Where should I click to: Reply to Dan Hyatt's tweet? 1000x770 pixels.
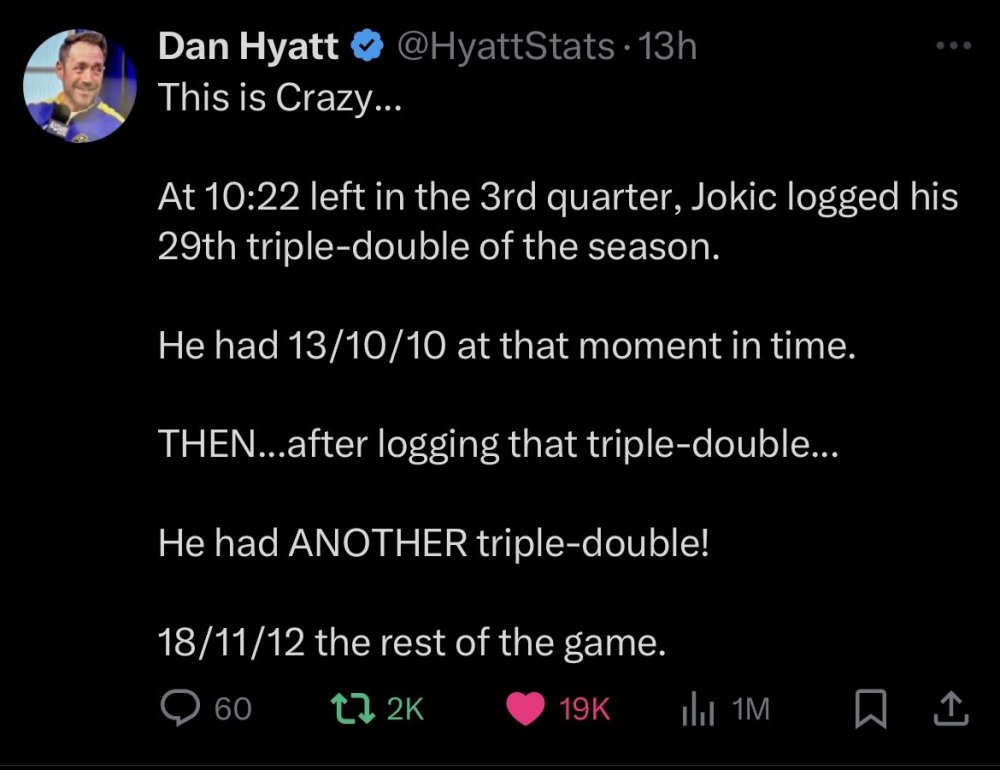182,709
